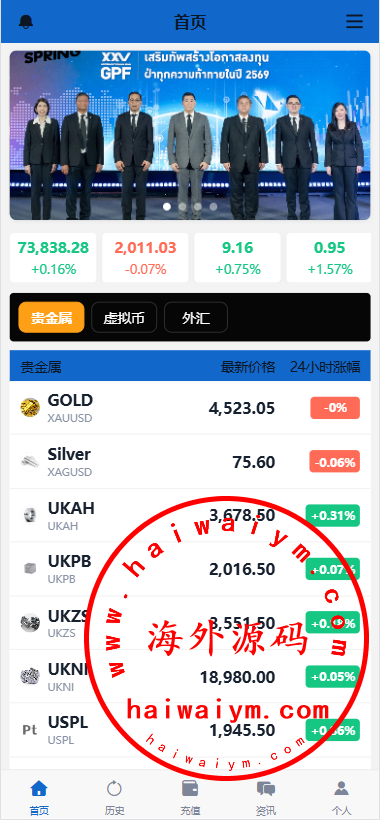Open the hamburger menu
This screenshot has width=380, height=820.
coord(354,21)
